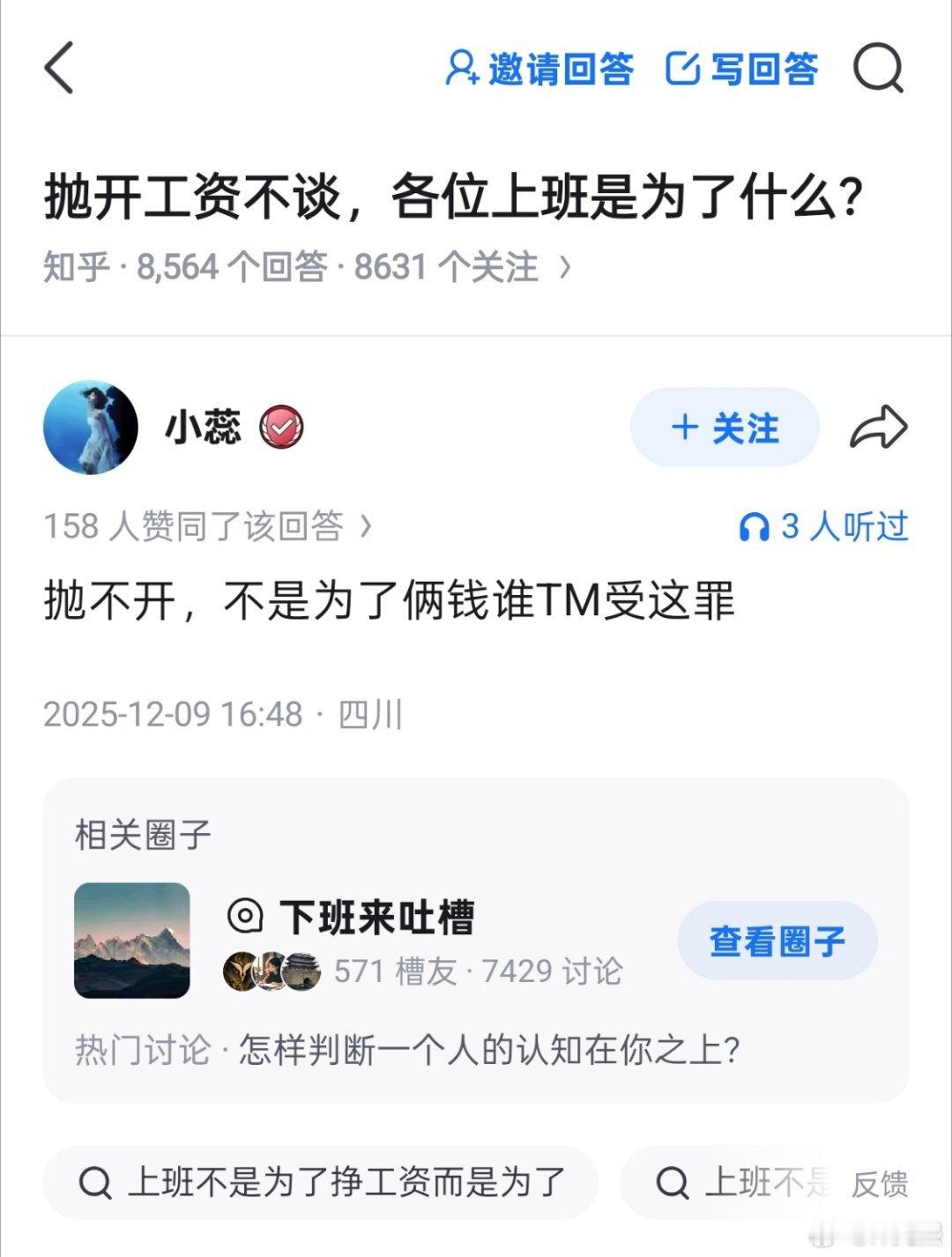Viewport: 952px width, 1257px height.
Task: Click 小蕊's verified badge icon
Action: pos(279,427)
